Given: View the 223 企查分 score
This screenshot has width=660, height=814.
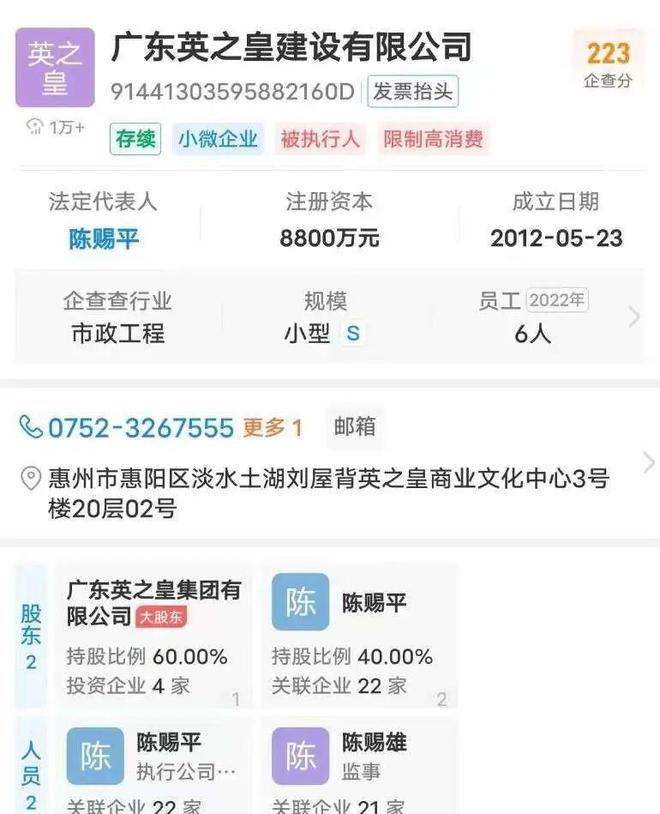Looking at the screenshot, I should (608, 64).
